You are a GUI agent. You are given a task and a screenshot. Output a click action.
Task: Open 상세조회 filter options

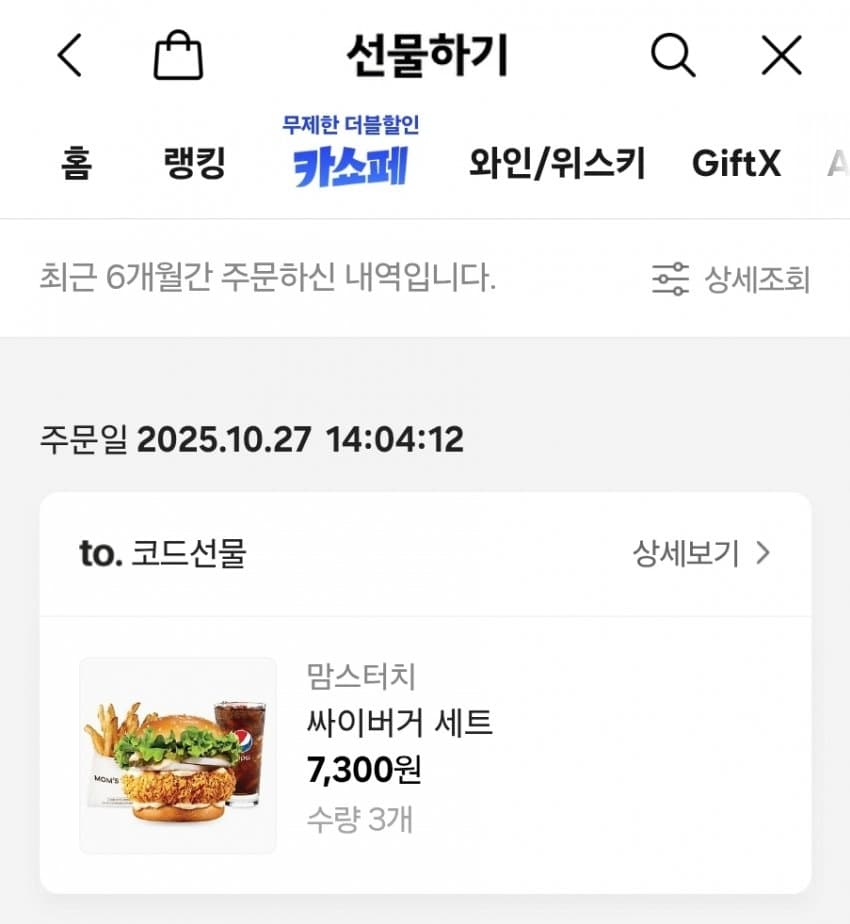point(730,279)
